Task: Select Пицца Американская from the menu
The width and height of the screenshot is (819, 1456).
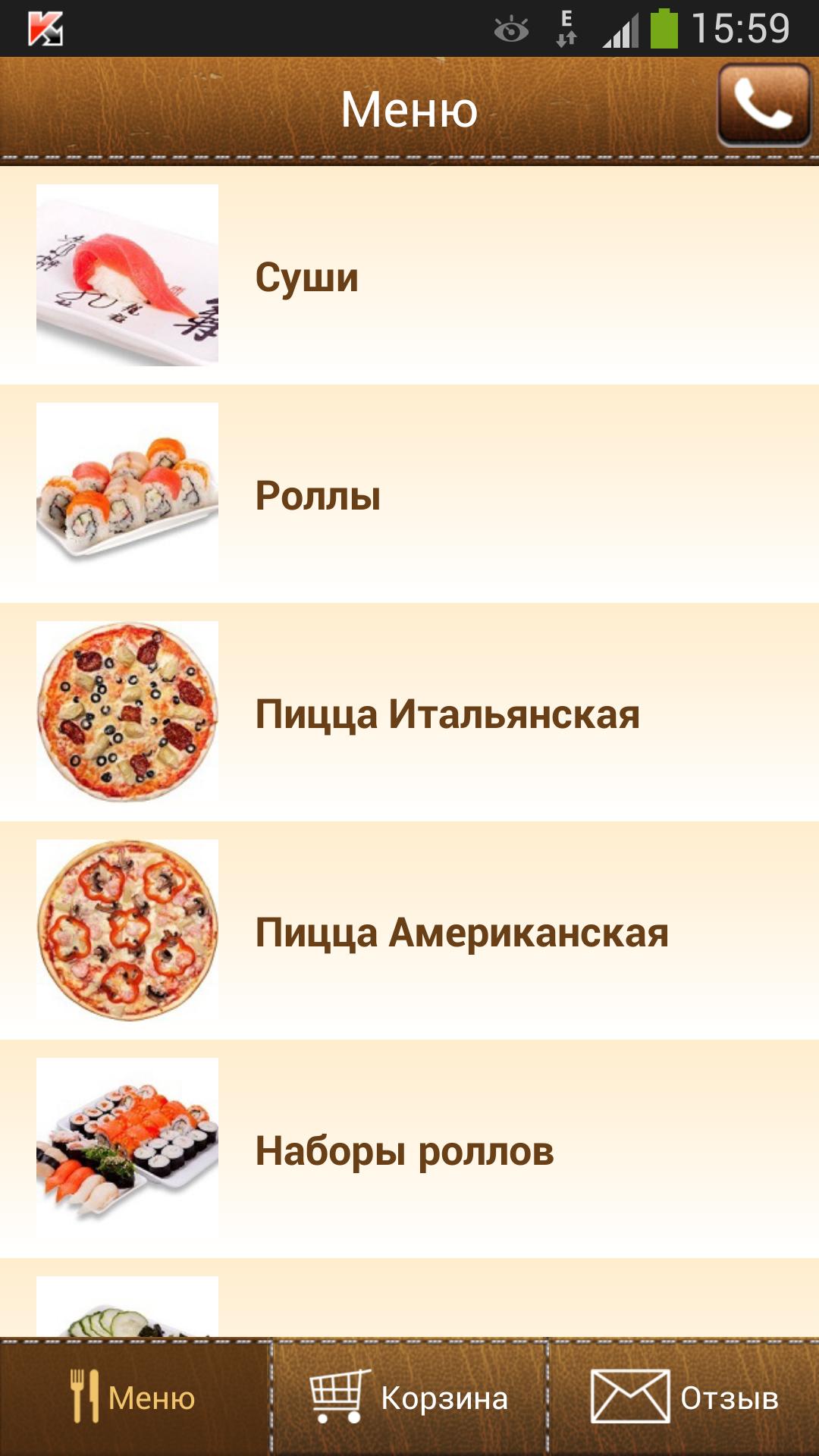Action: coord(409,933)
